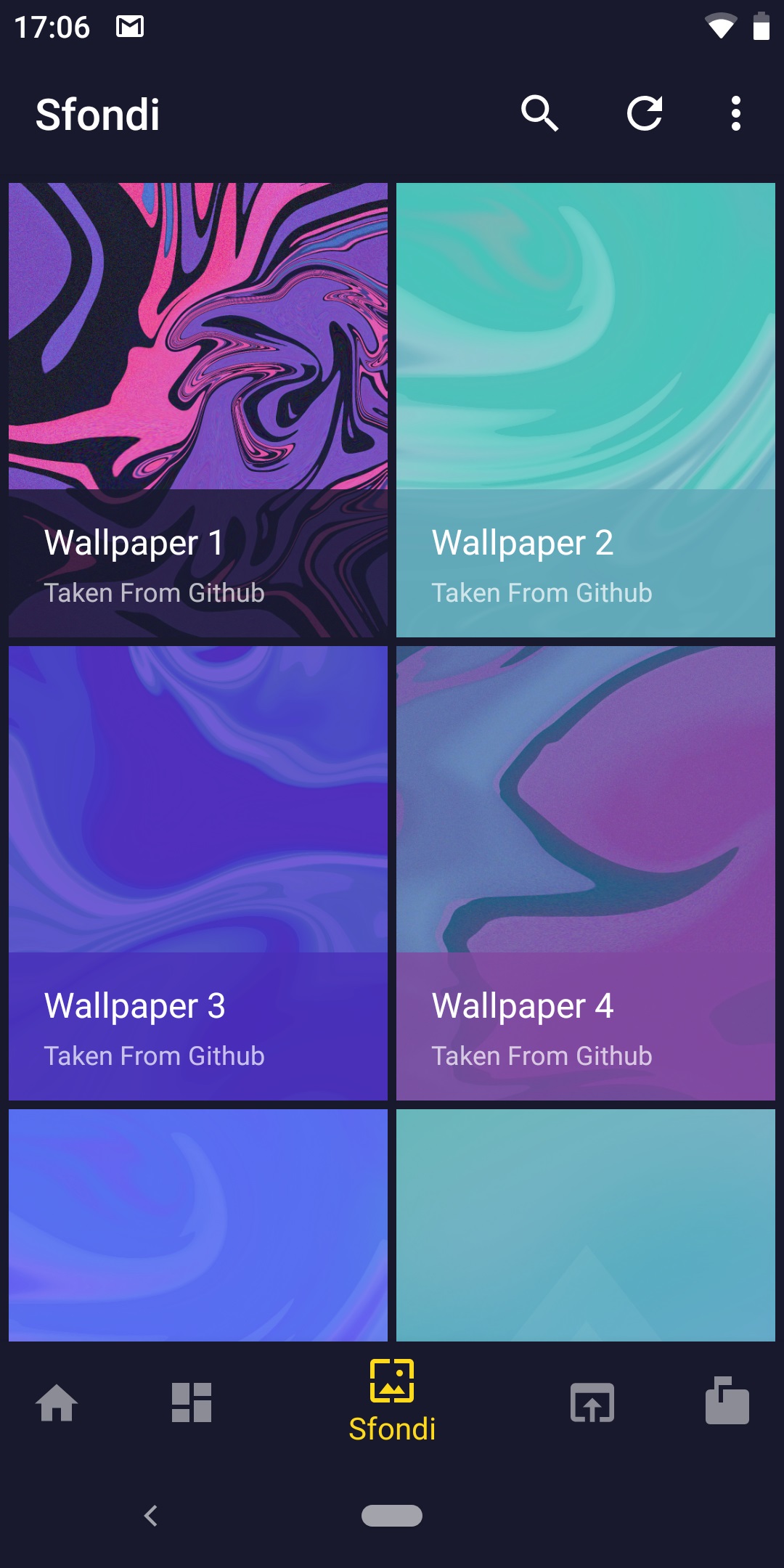Select the Sfondi tab

point(392,1401)
